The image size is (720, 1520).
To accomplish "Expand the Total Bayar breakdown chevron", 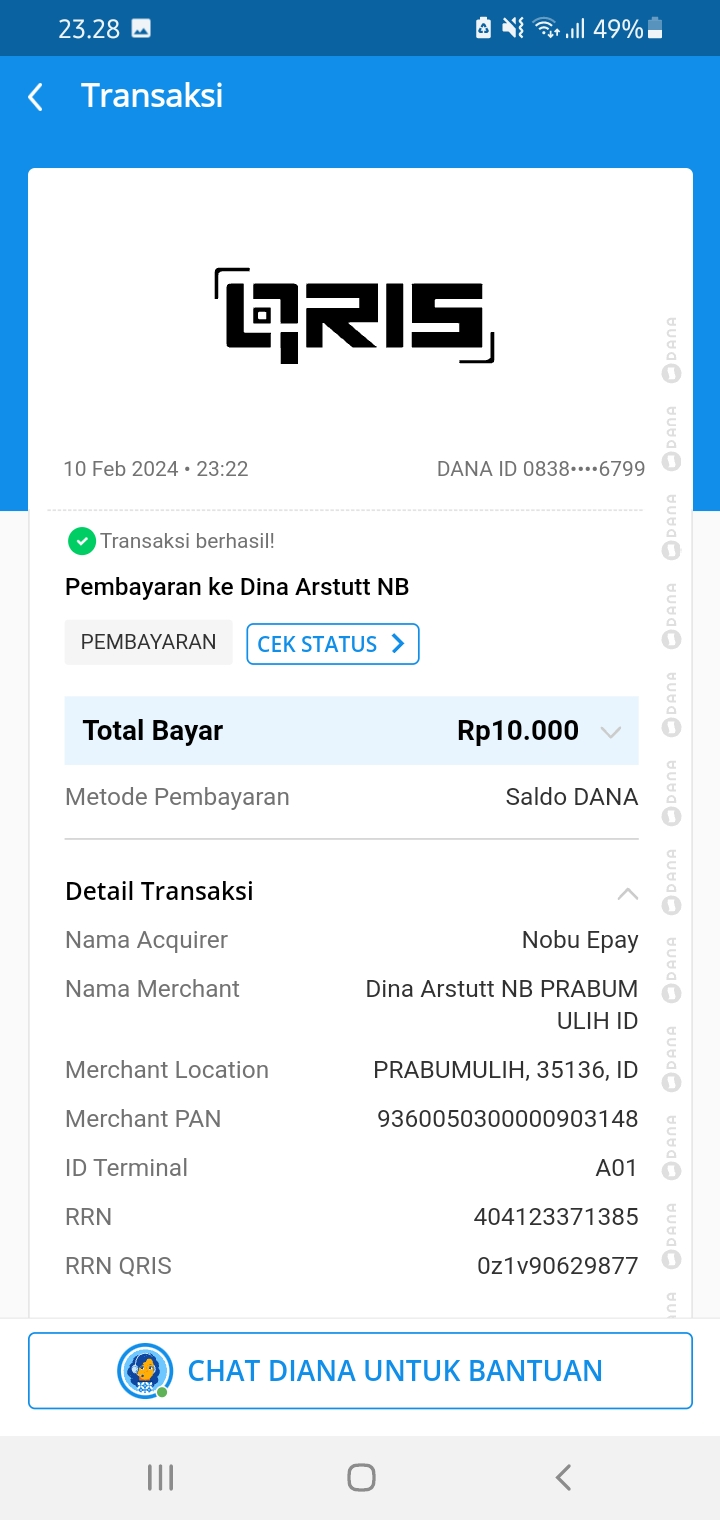I will (x=611, y=732).
